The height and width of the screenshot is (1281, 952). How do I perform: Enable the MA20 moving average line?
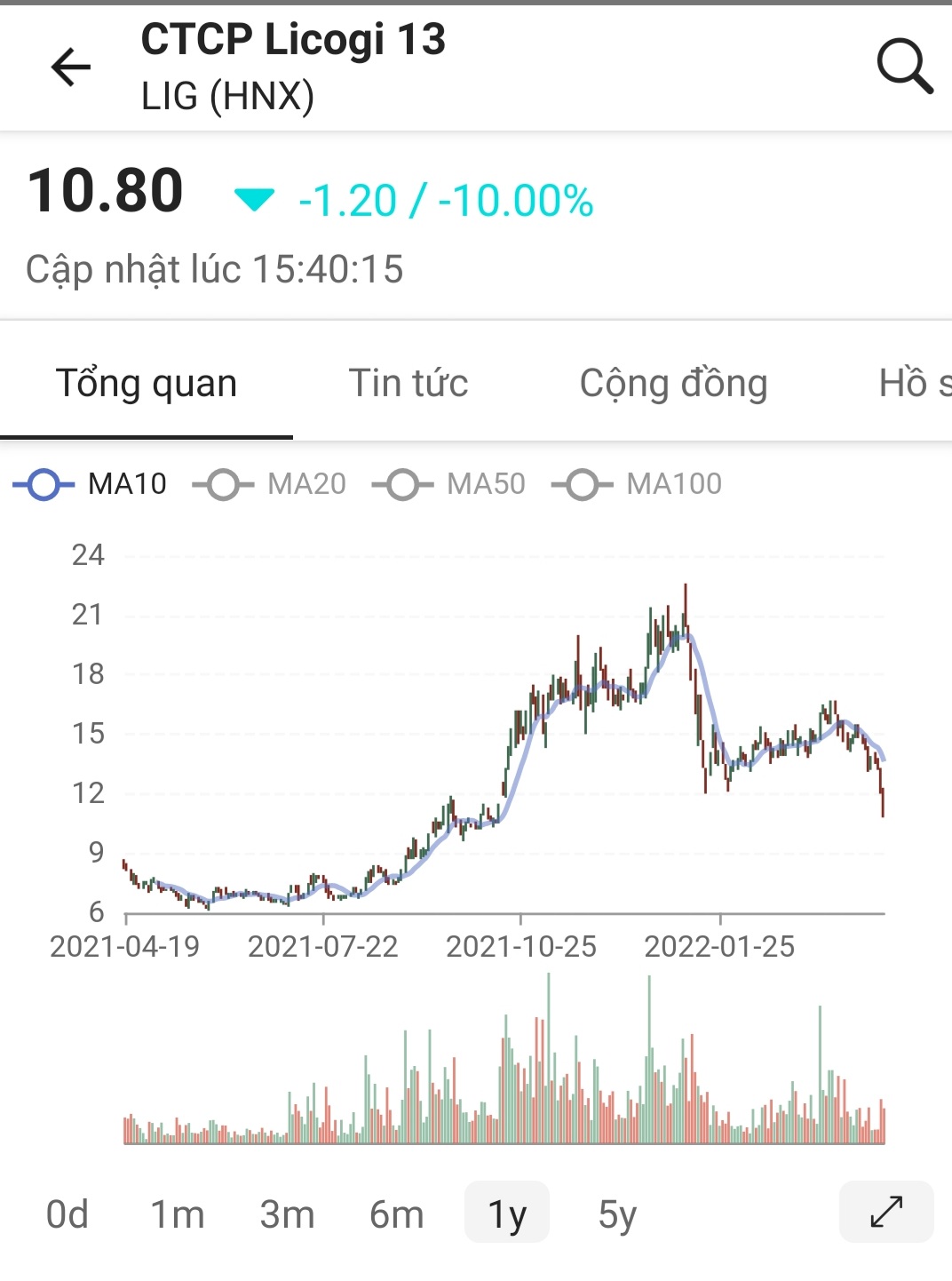[270, 484]
